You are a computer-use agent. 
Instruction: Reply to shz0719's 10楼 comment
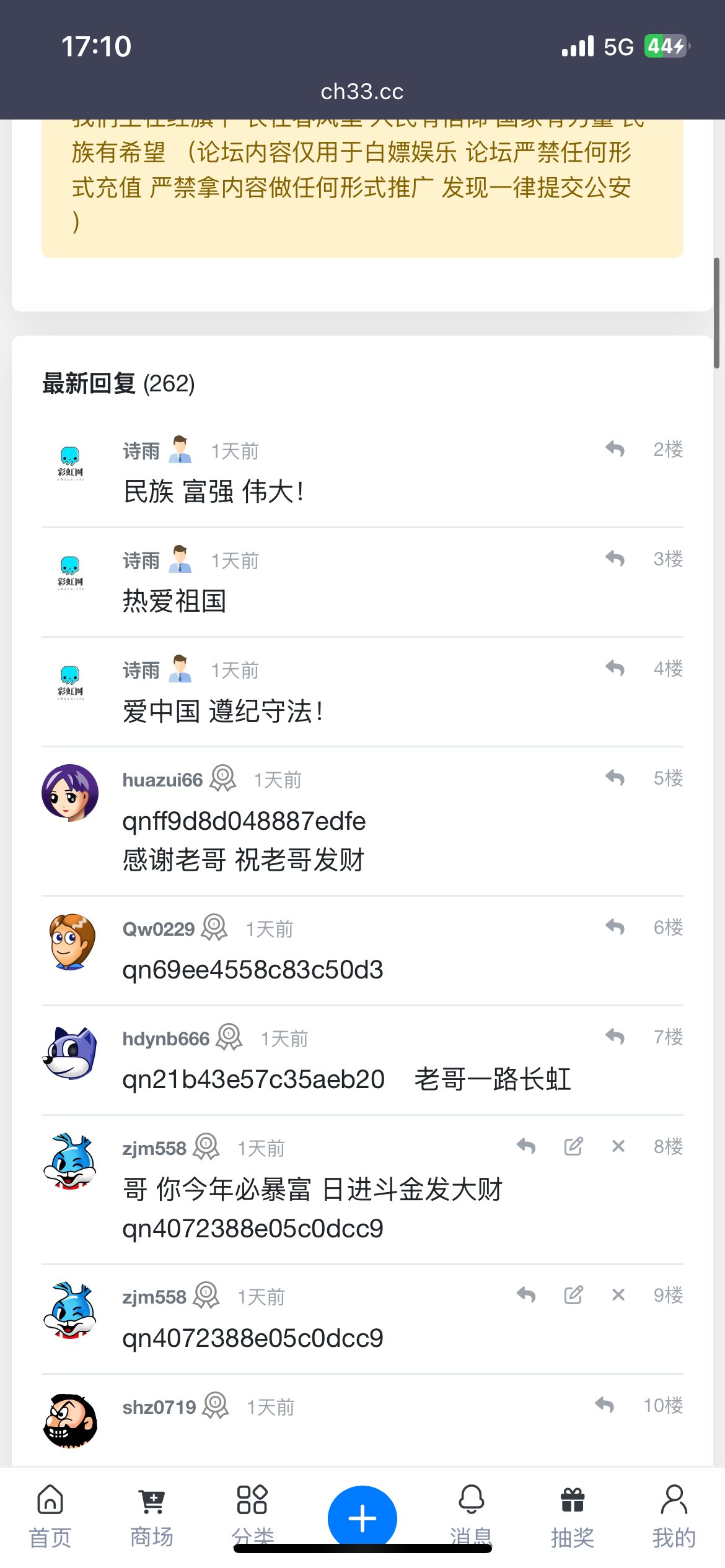(604, 1405)
